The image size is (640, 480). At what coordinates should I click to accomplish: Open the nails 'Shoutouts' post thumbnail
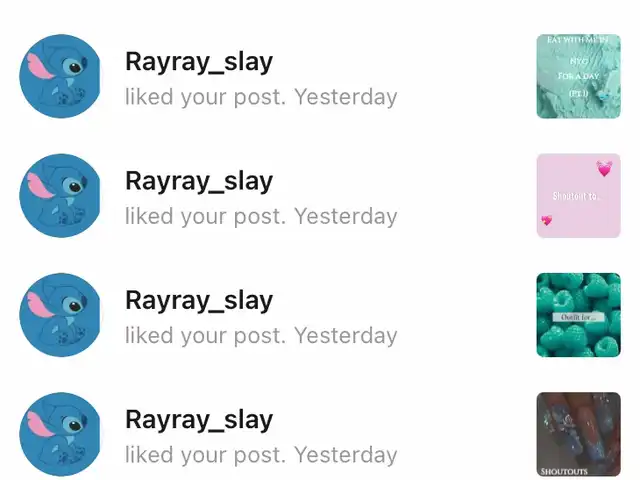[578, 434]
